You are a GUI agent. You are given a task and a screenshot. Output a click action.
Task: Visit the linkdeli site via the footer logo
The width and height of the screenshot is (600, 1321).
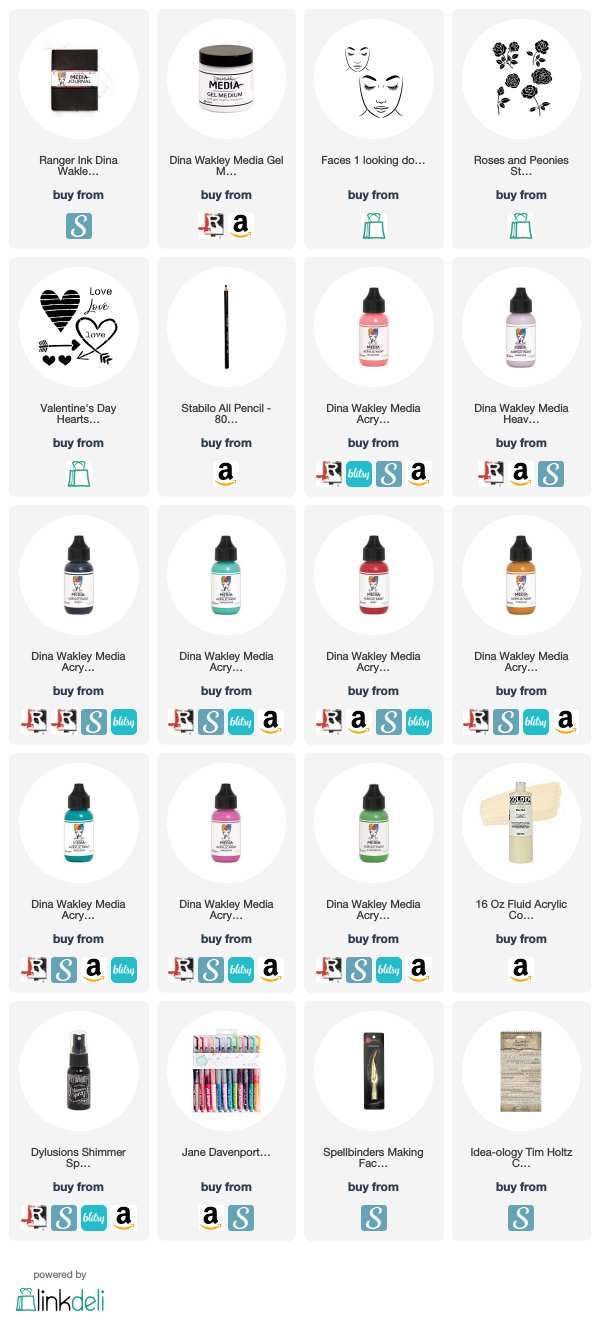coord(61,1298)
